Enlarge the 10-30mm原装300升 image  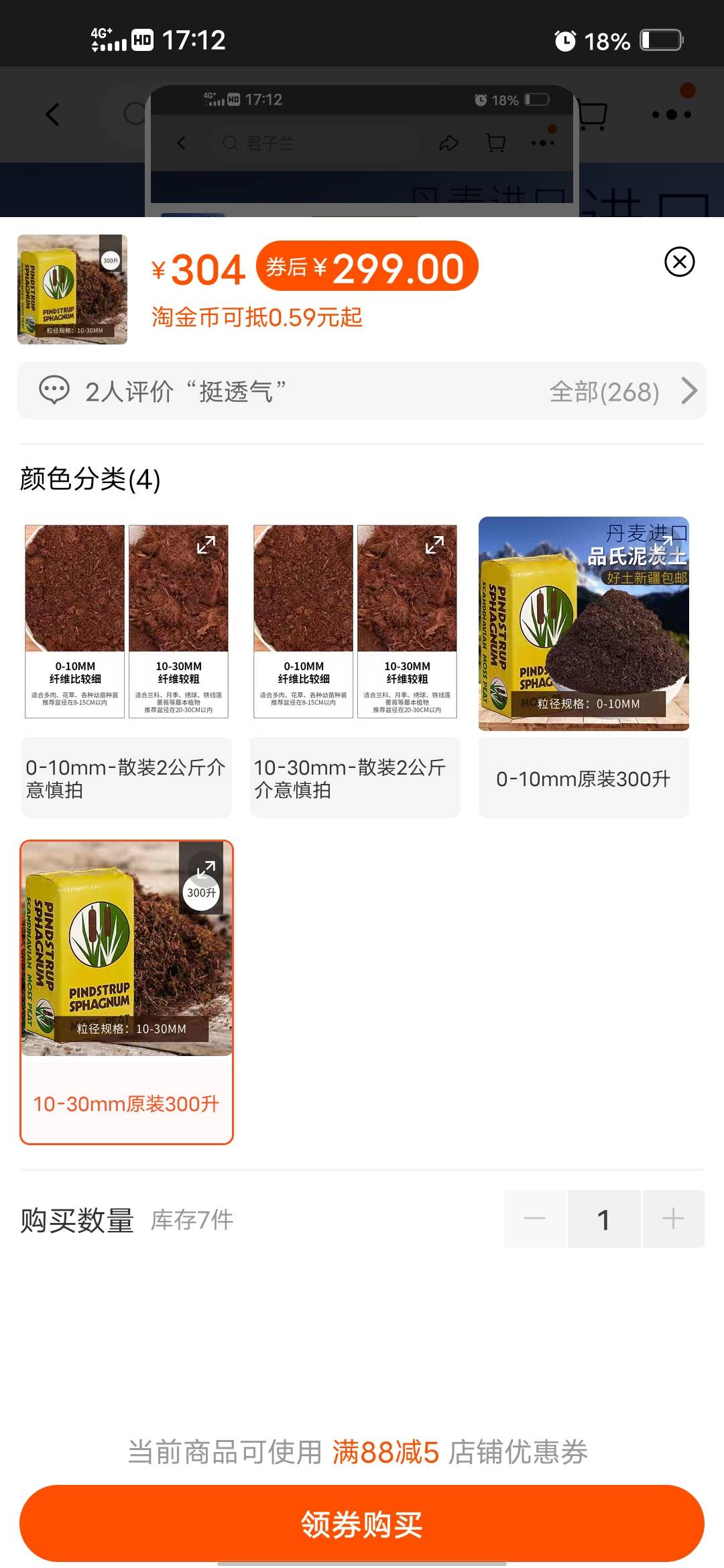click(206, 870)
